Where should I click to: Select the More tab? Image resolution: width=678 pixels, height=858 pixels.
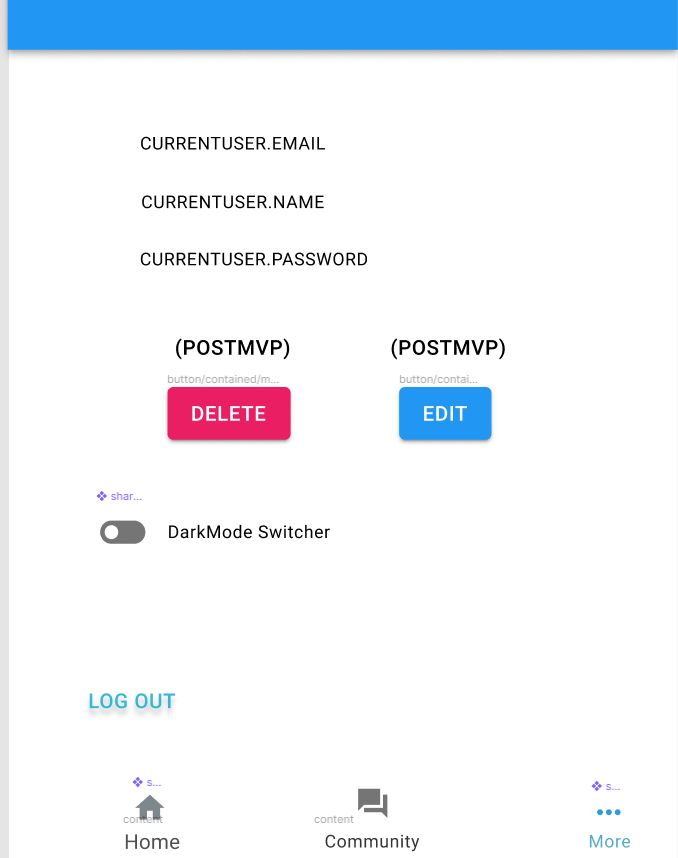click(x=609, y=828)
